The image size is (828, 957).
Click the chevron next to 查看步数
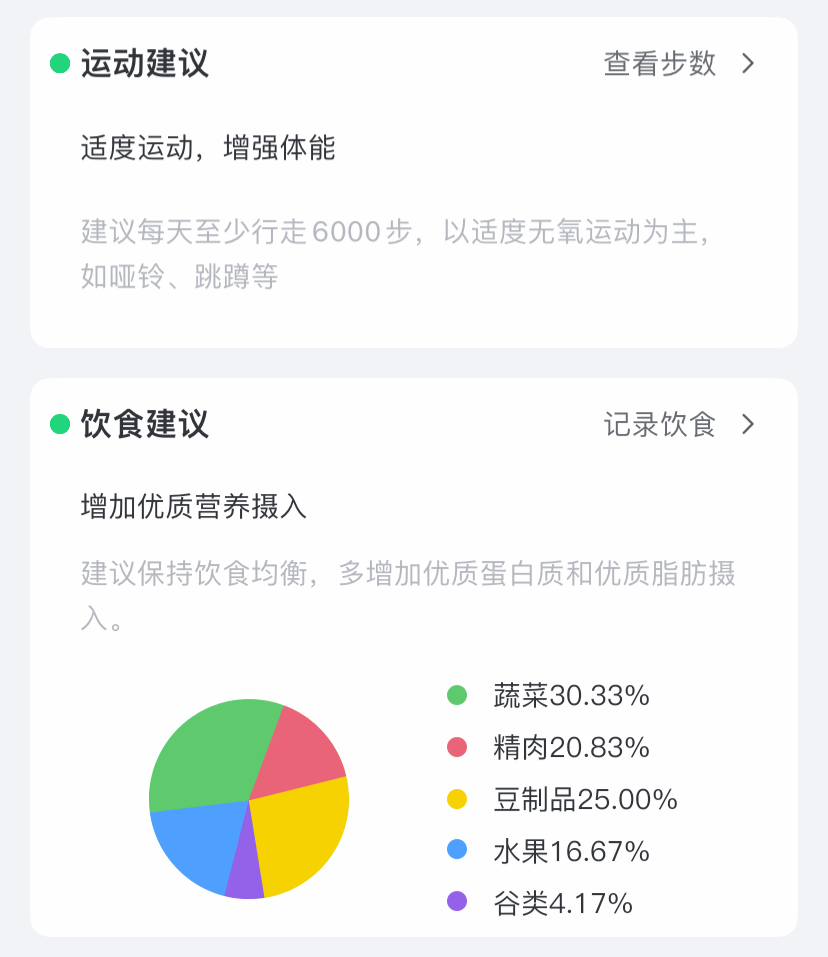[747, 62]
